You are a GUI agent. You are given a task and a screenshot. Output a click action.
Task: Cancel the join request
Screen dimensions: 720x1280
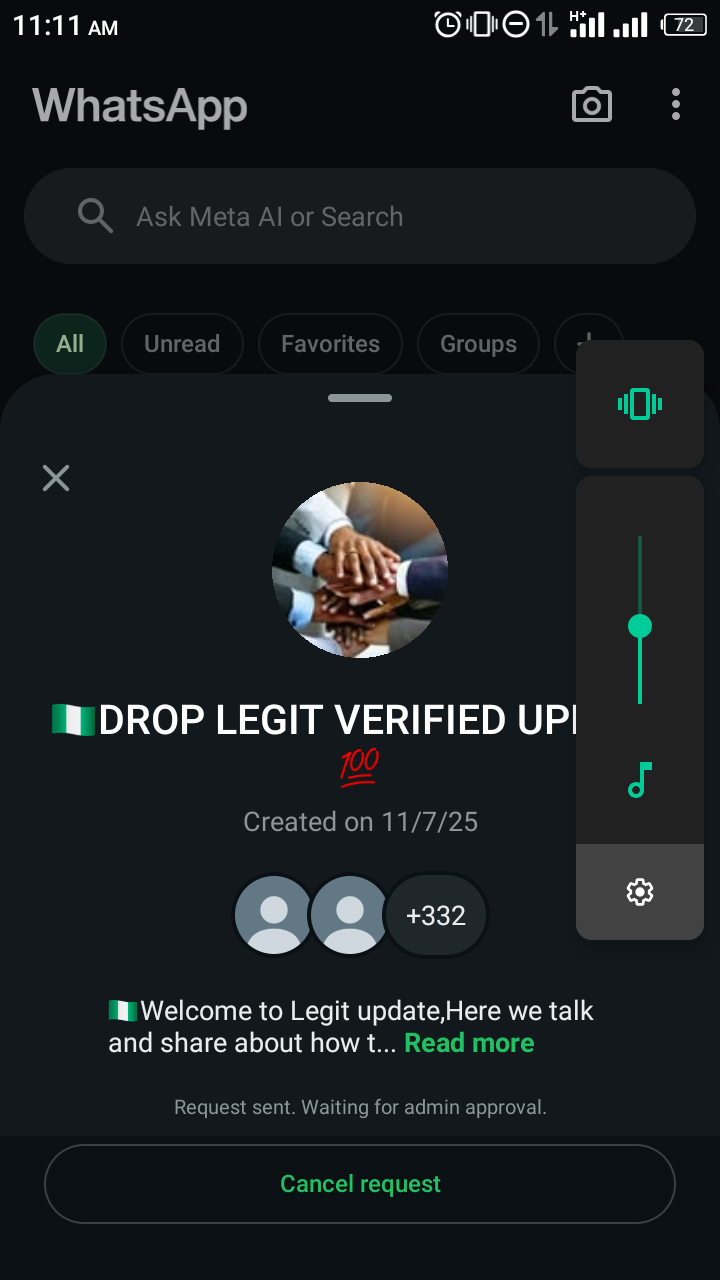360,1184
